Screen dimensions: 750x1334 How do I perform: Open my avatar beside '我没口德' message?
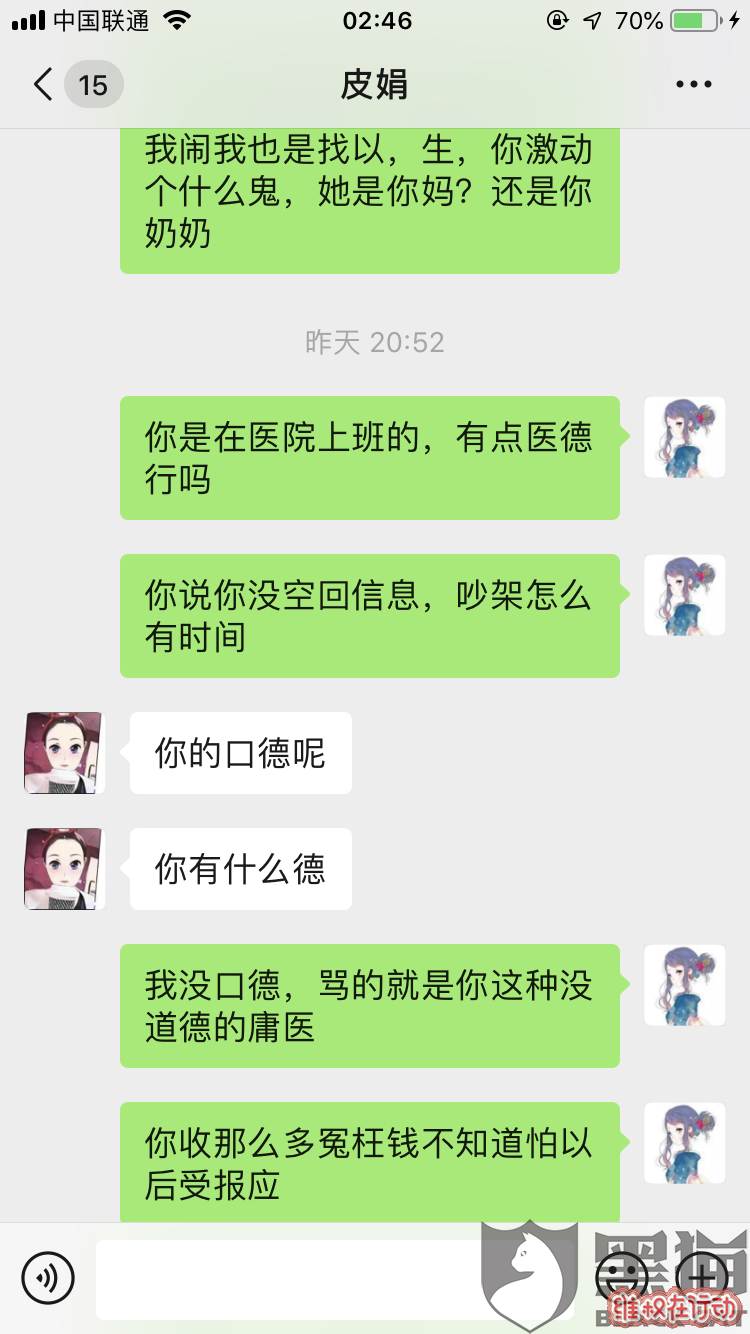click(684, 985)
